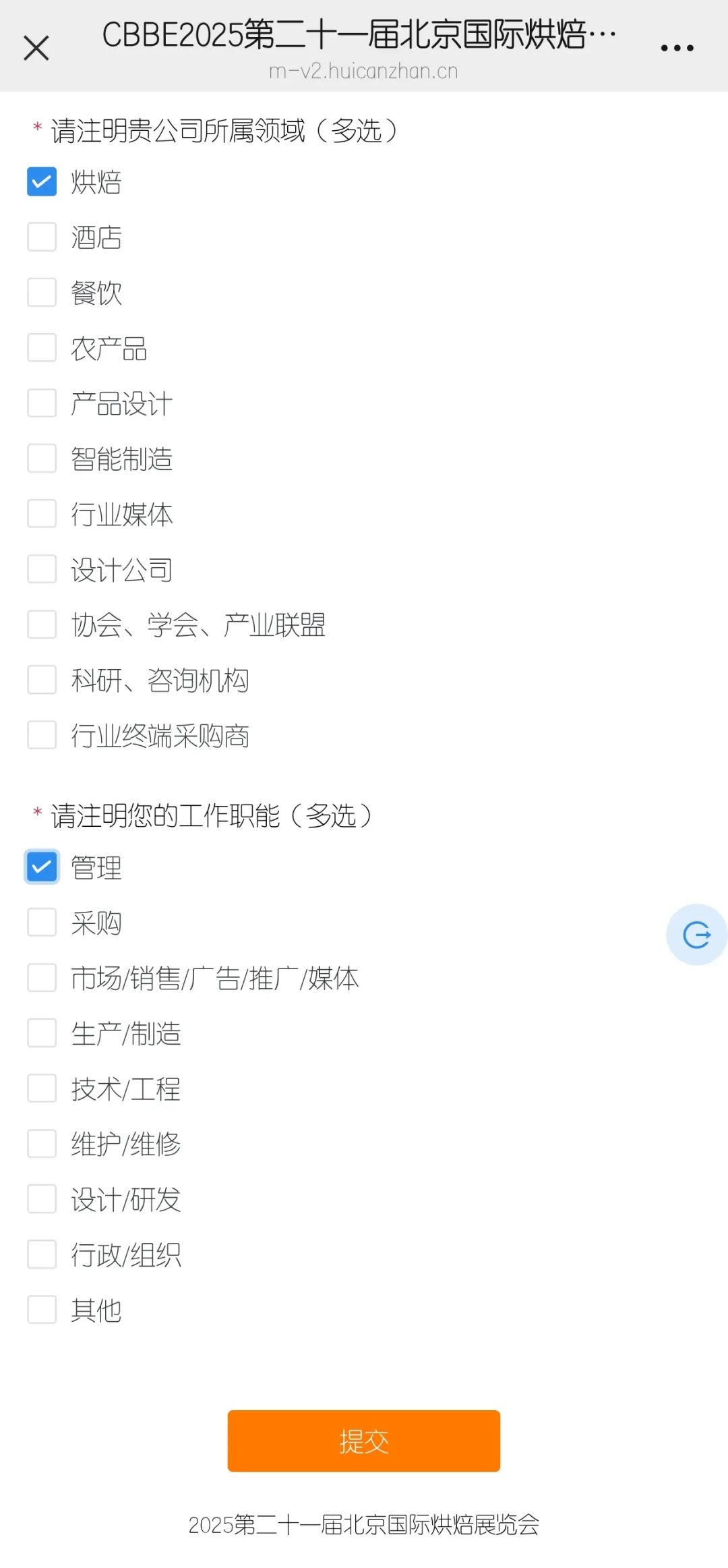Uncheck the 烘焙 checkbox
The image size is (728, 1568).
42,181
